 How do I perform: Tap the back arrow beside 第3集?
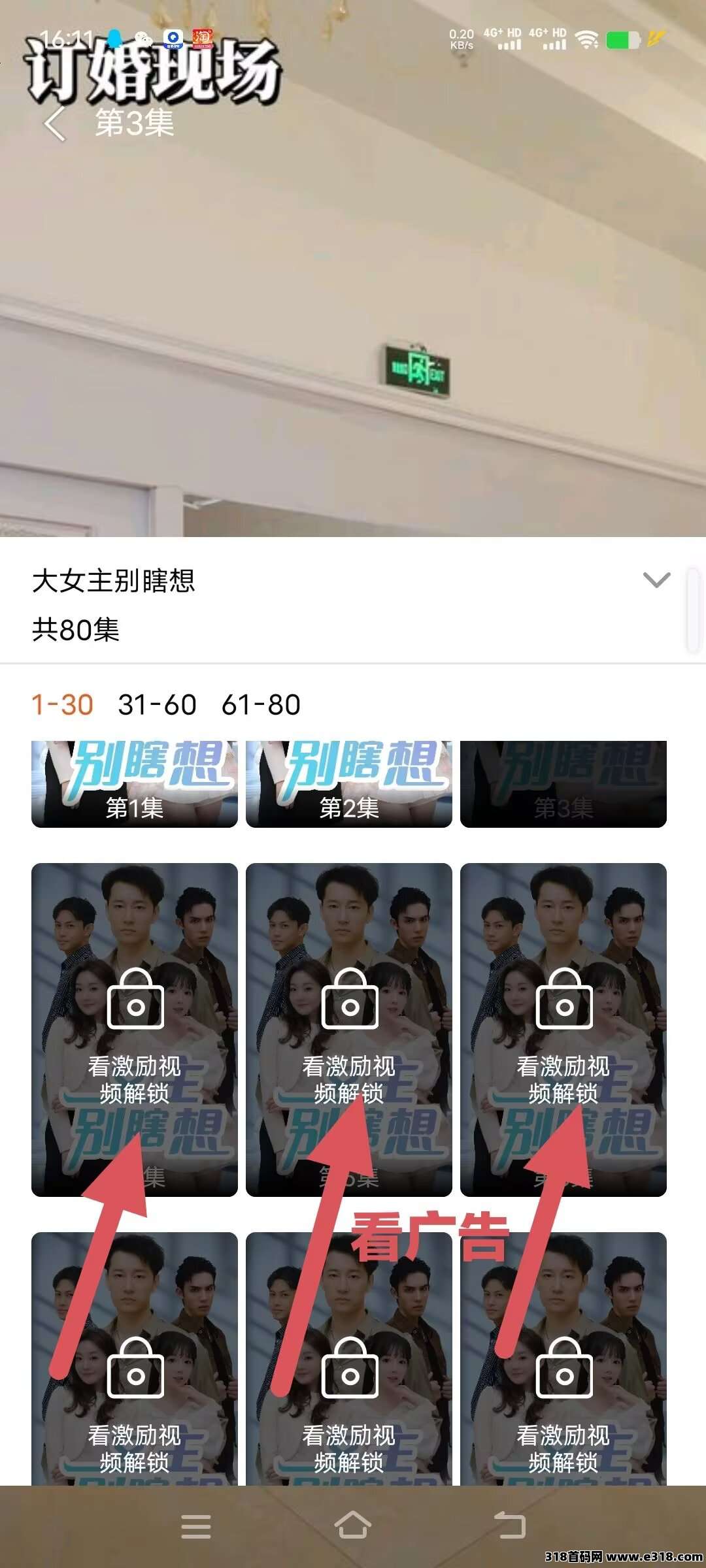point(55,123)
